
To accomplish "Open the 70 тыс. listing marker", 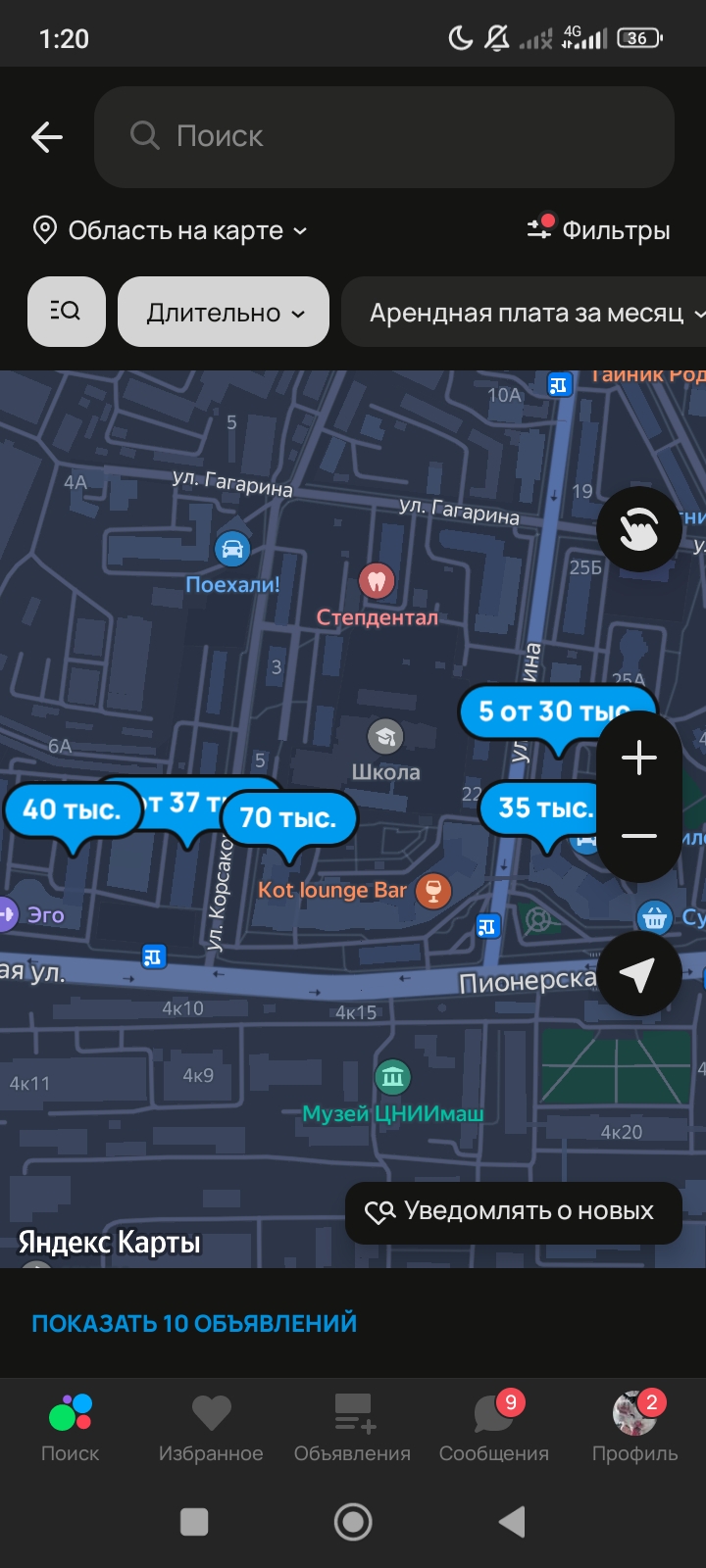I will pos(288,818).
